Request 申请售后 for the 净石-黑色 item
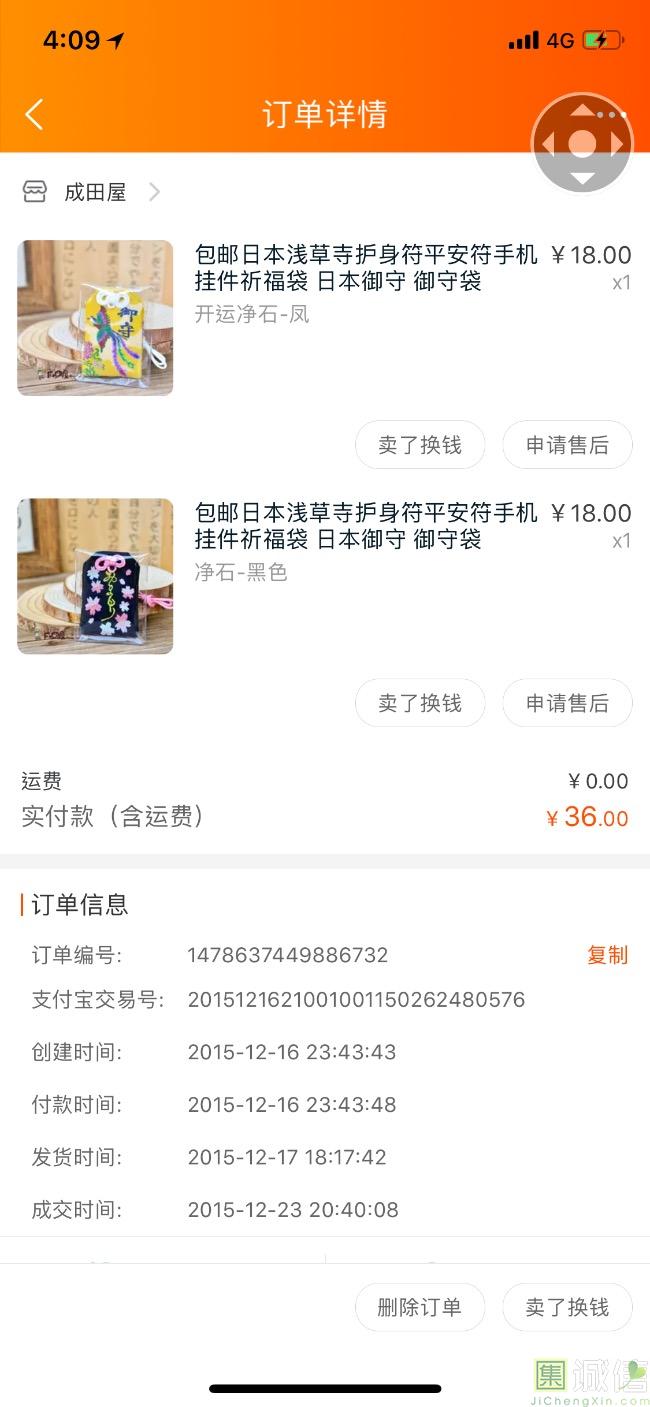This screenshot has height=1407, width=650. click(567, 703)
